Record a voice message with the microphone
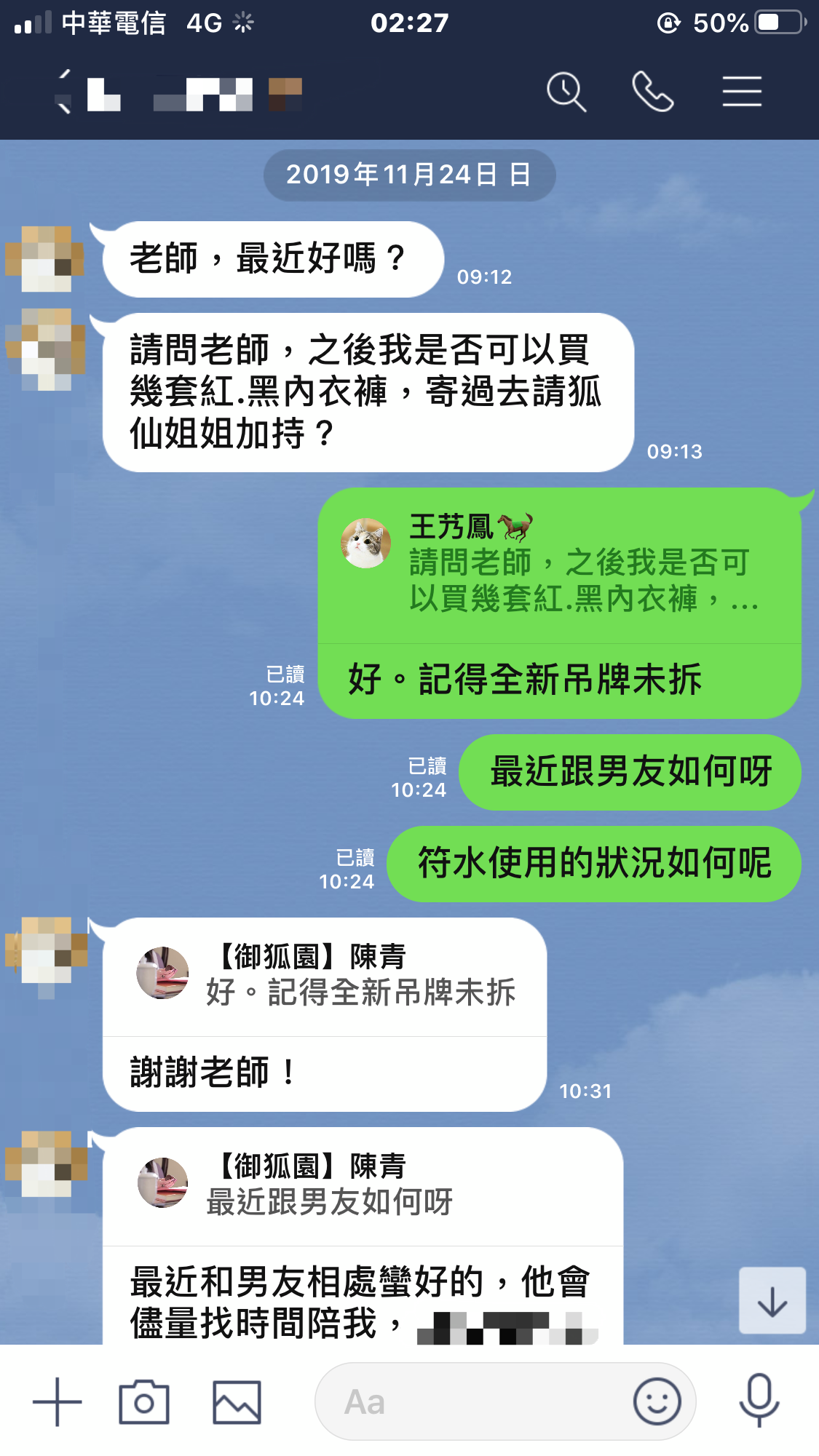819x1456 pixels. (759, 1401)
